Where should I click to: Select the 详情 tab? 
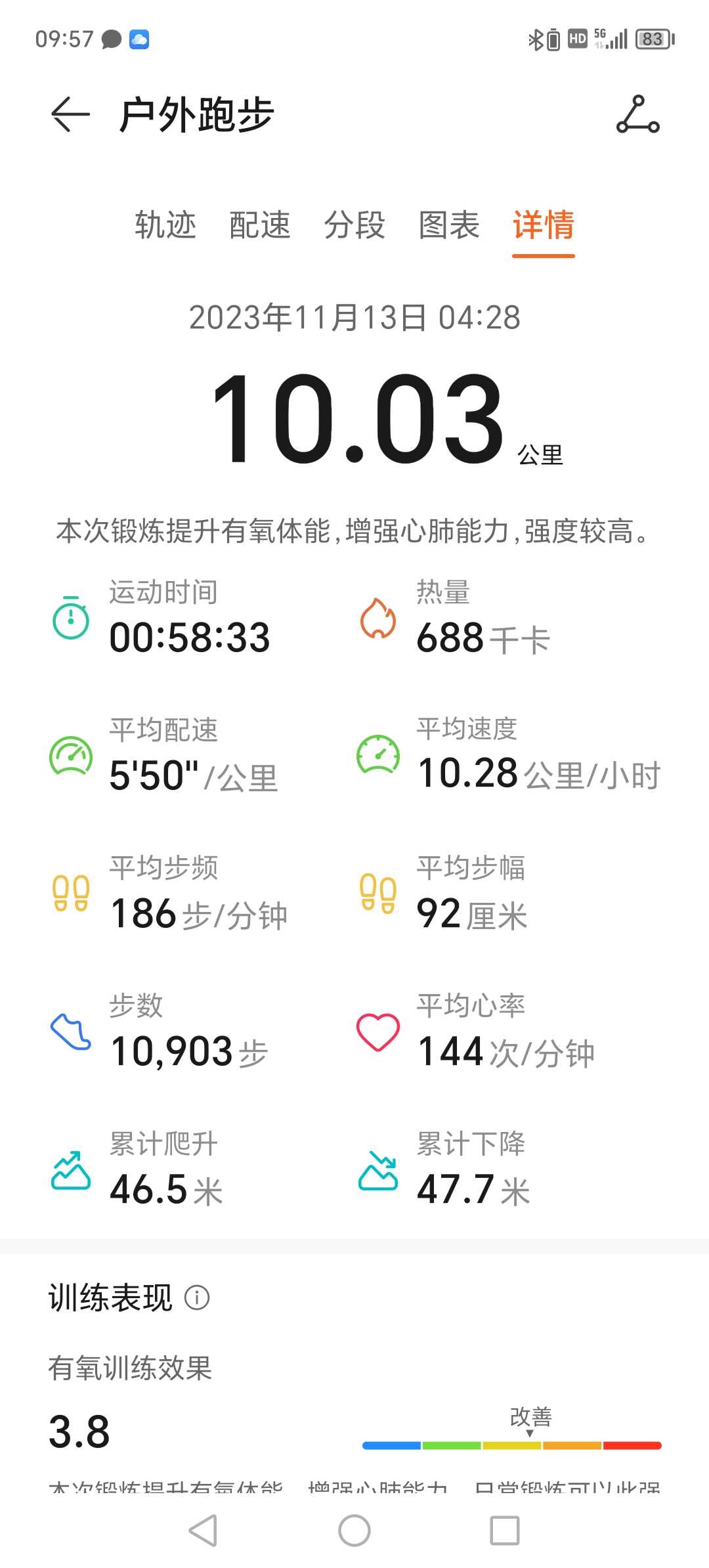544,225
